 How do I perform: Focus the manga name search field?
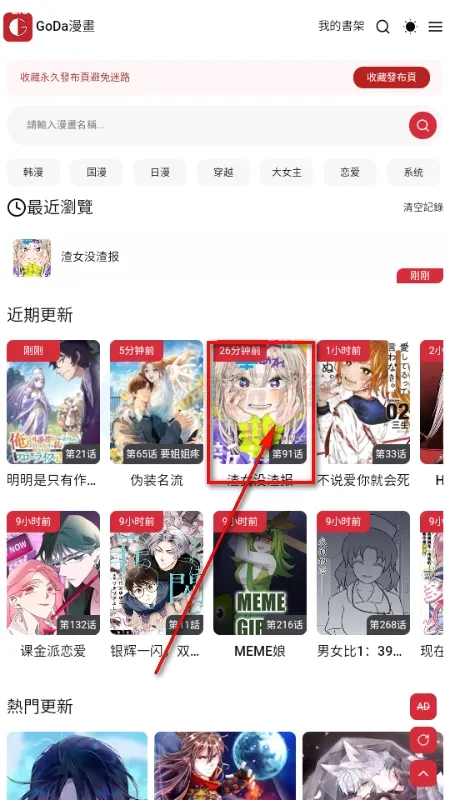click(207, 125)
